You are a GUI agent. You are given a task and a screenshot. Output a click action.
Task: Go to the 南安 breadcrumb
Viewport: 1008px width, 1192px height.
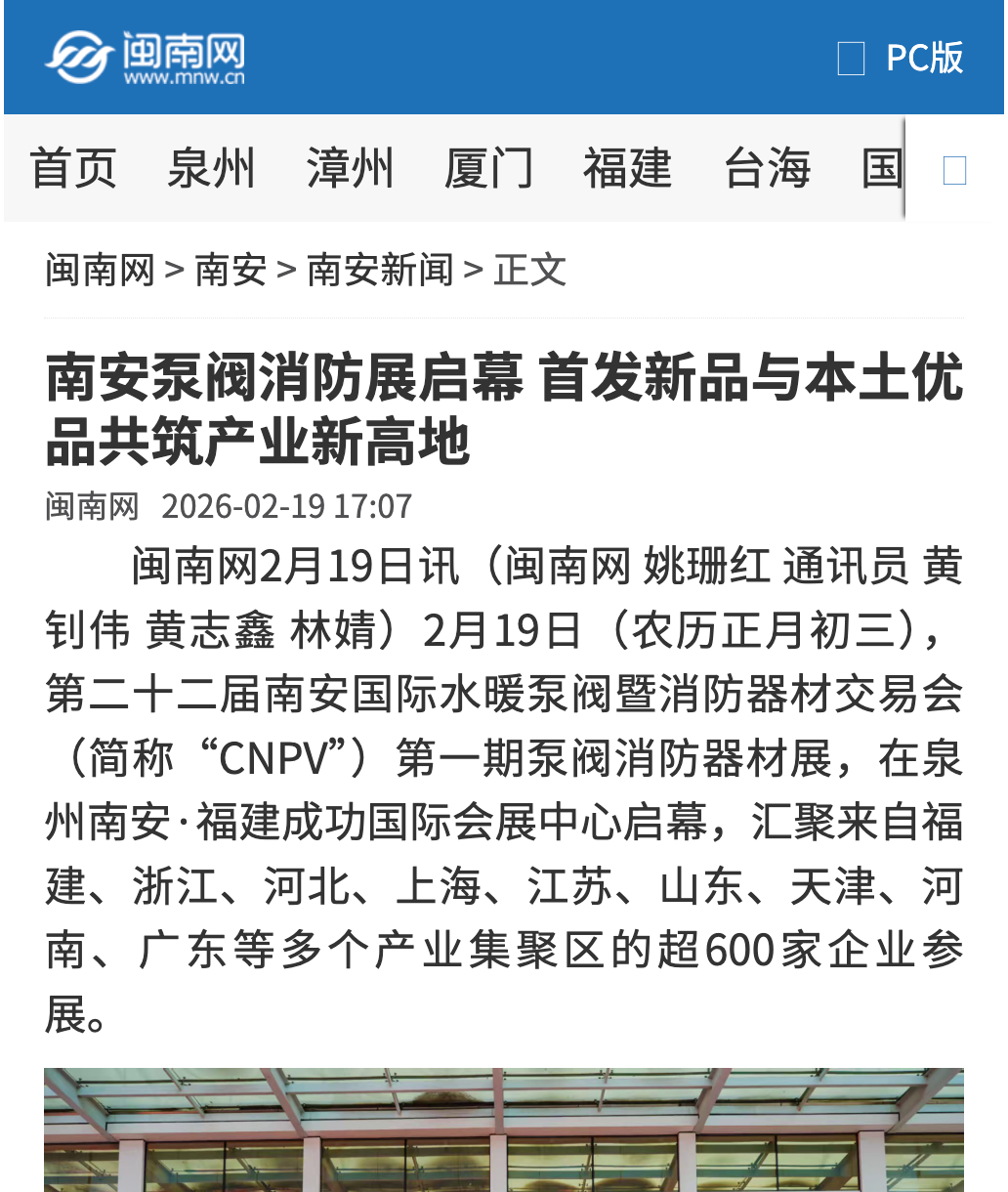coord(231,271)
